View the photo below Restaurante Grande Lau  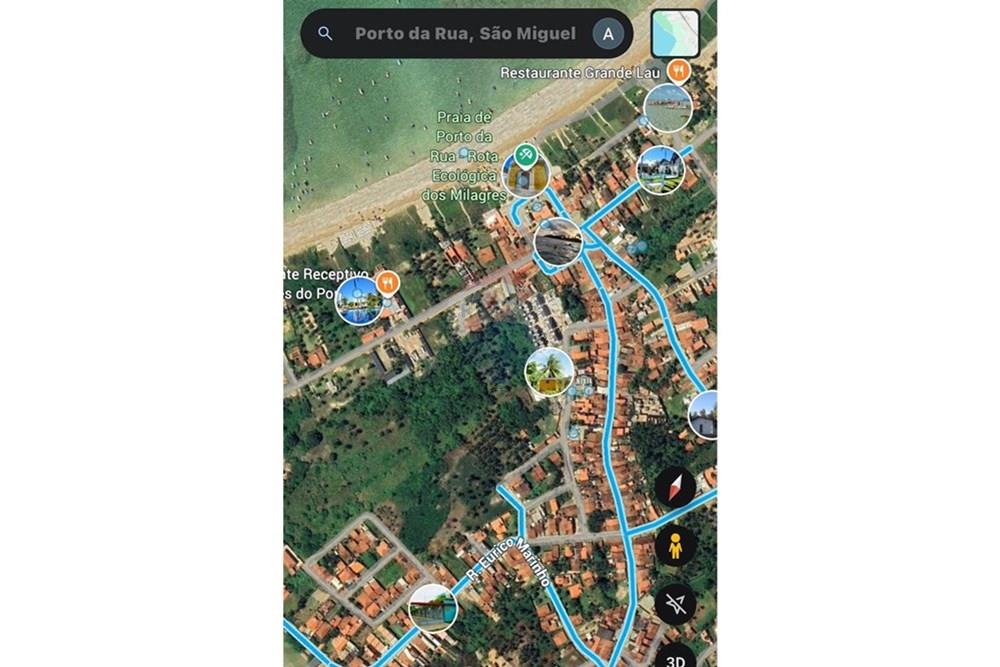[667, 108]
